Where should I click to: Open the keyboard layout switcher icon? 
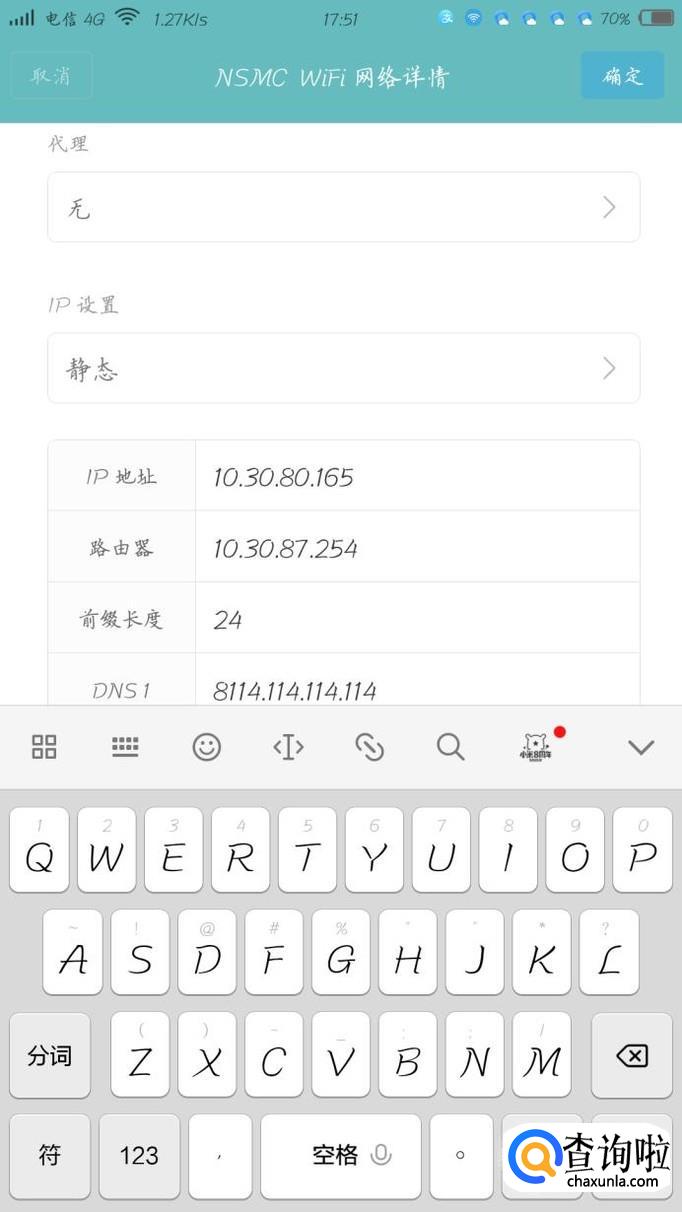tap(125, 747)
